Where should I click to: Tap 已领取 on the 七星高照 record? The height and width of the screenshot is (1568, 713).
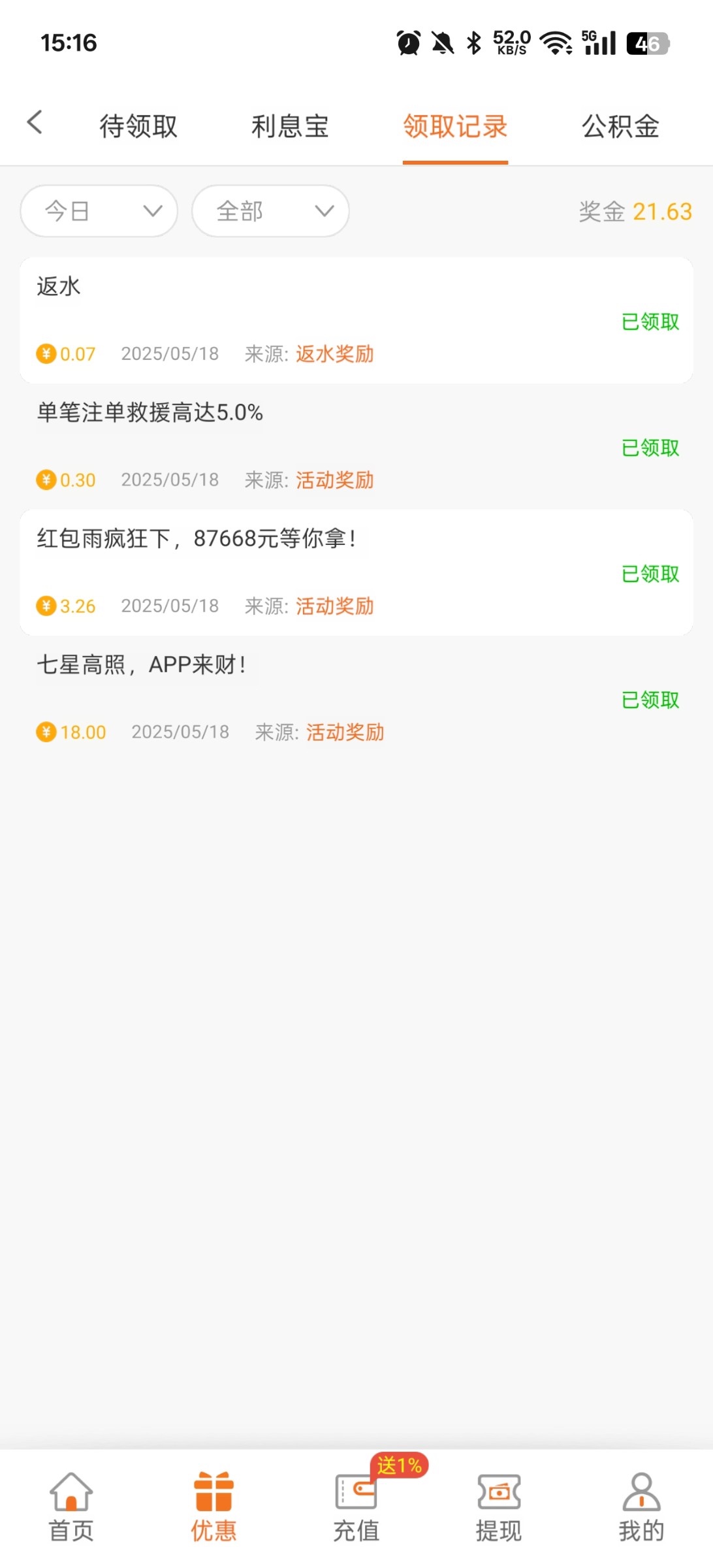(650, 700)
